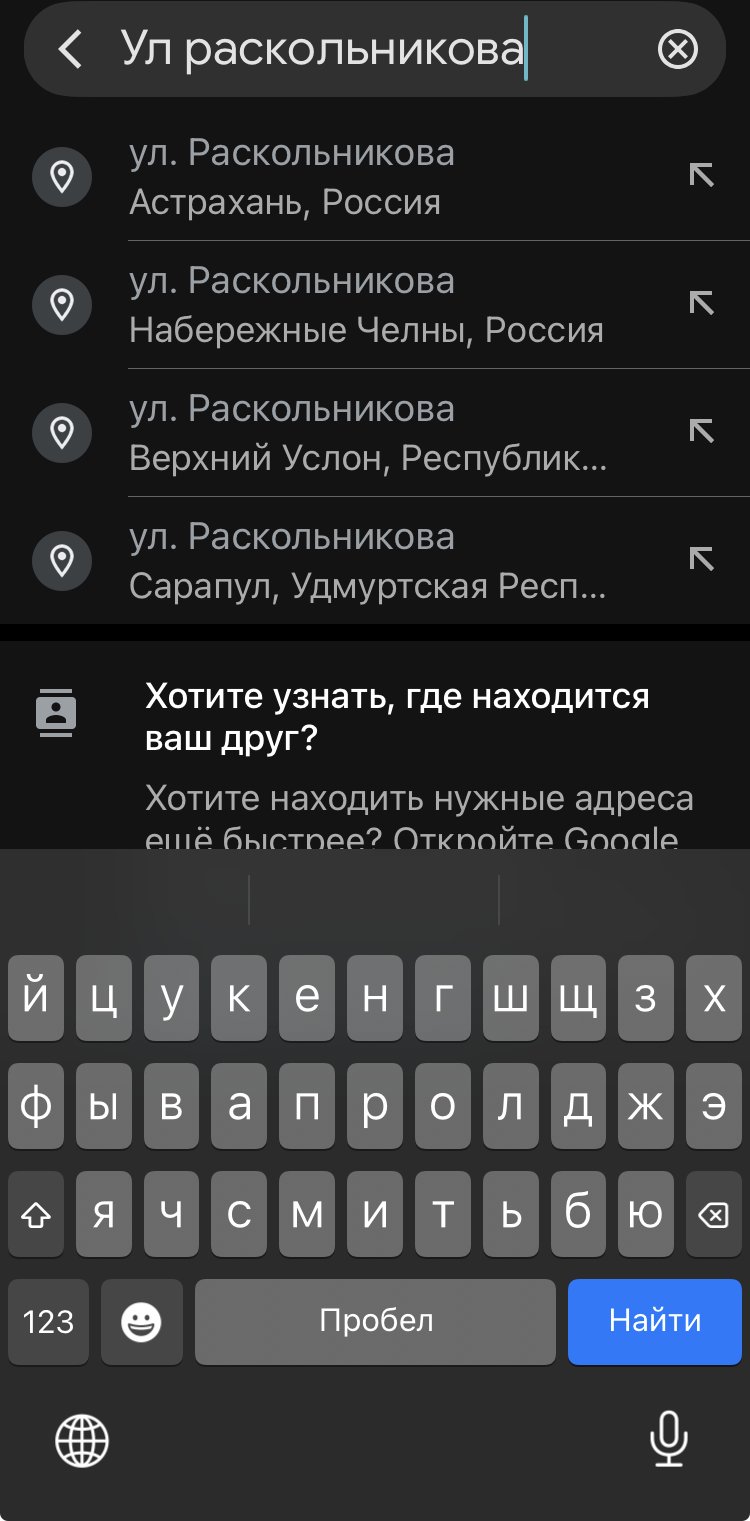Screen dimensions: 750x1521
Task: Delete a character with backspace key
Action: click(713, 1216)
